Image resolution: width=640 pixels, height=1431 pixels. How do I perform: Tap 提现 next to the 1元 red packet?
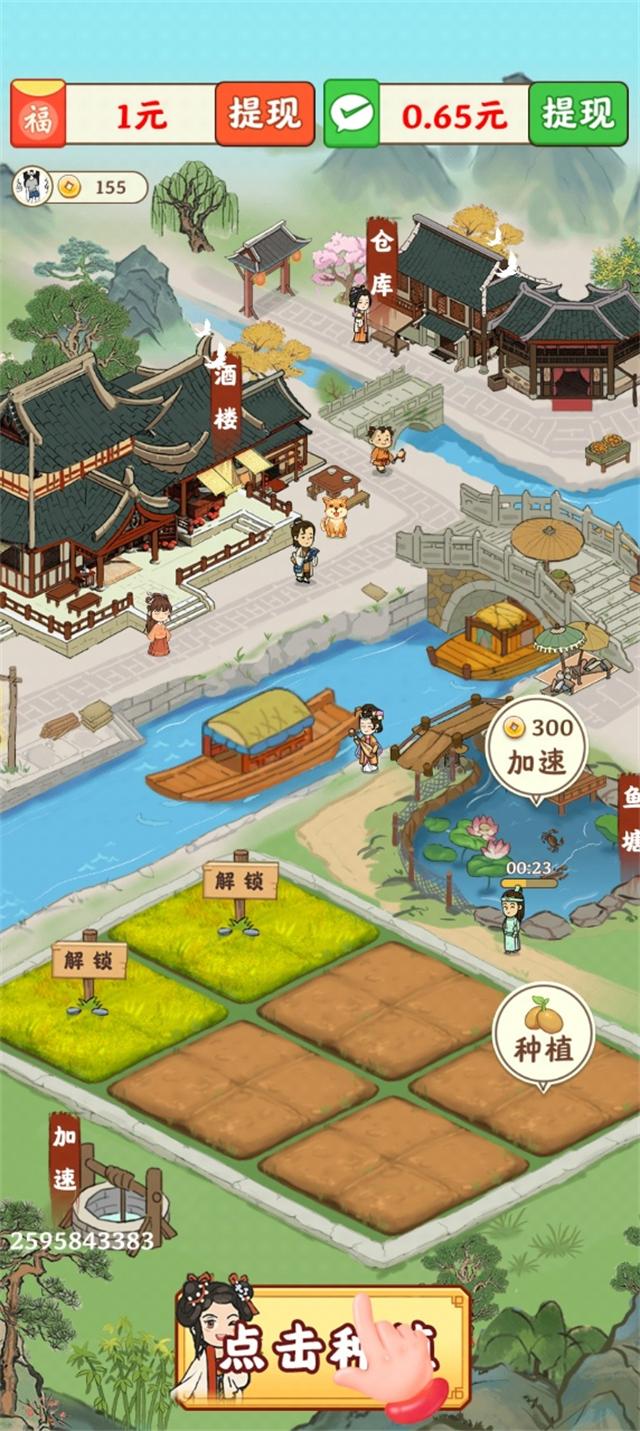pyautogui.click(x=264, y=114)
